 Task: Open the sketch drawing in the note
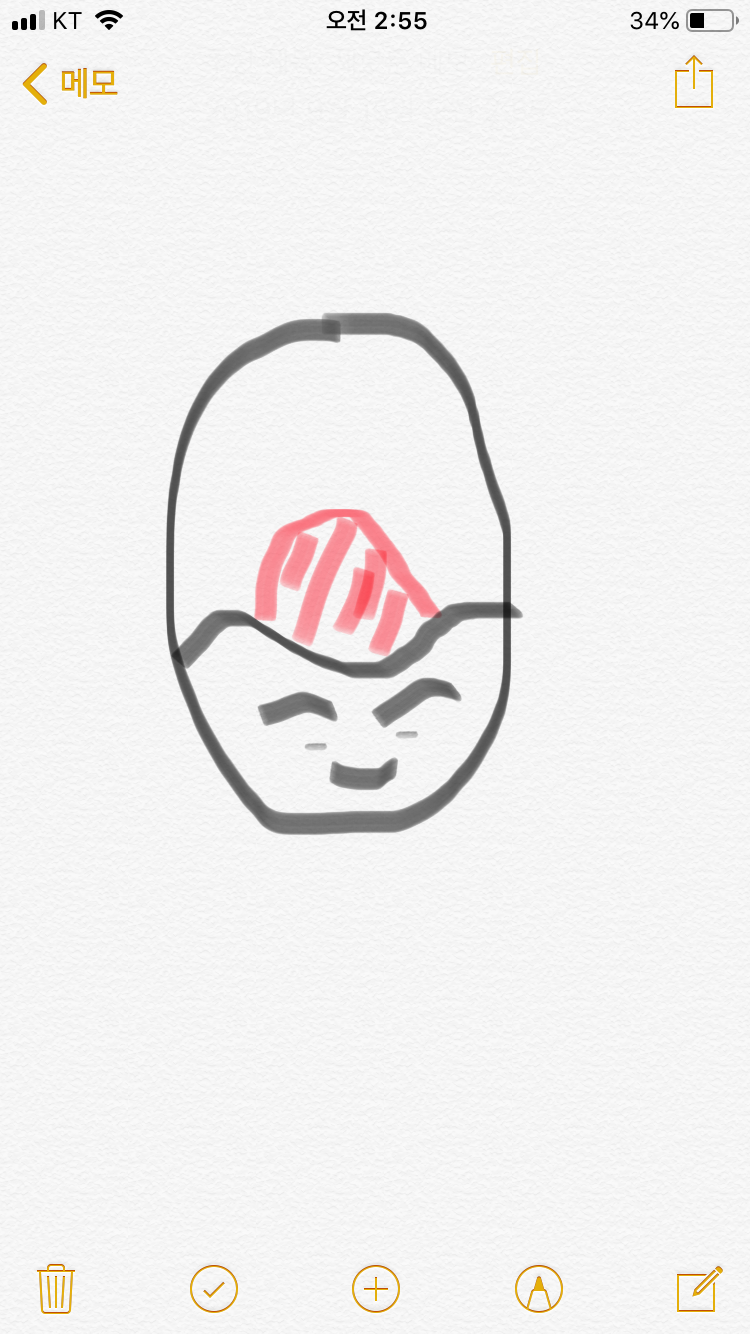coord(340,574)
